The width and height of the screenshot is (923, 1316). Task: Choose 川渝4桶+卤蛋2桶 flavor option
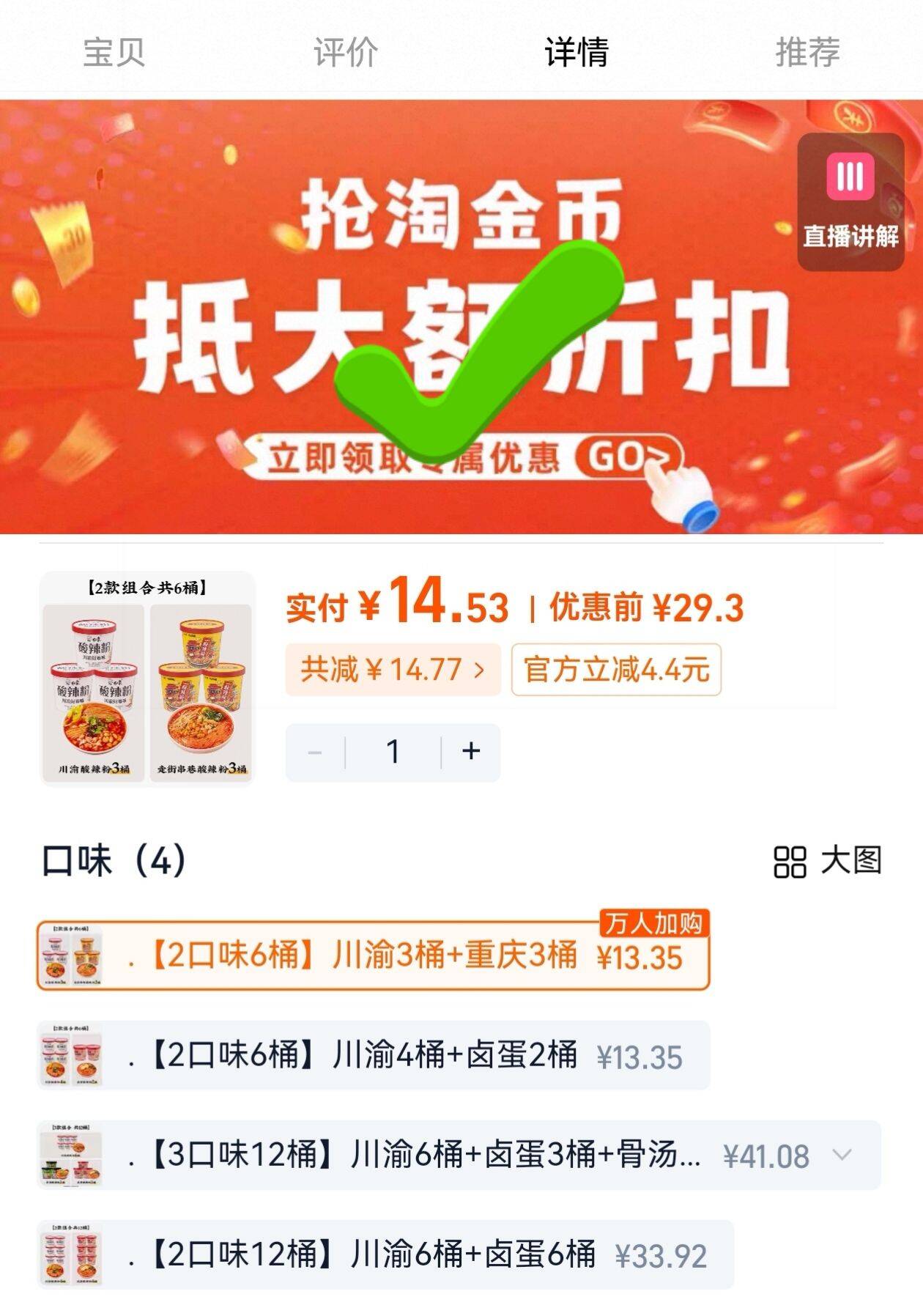coord(374,1056)
